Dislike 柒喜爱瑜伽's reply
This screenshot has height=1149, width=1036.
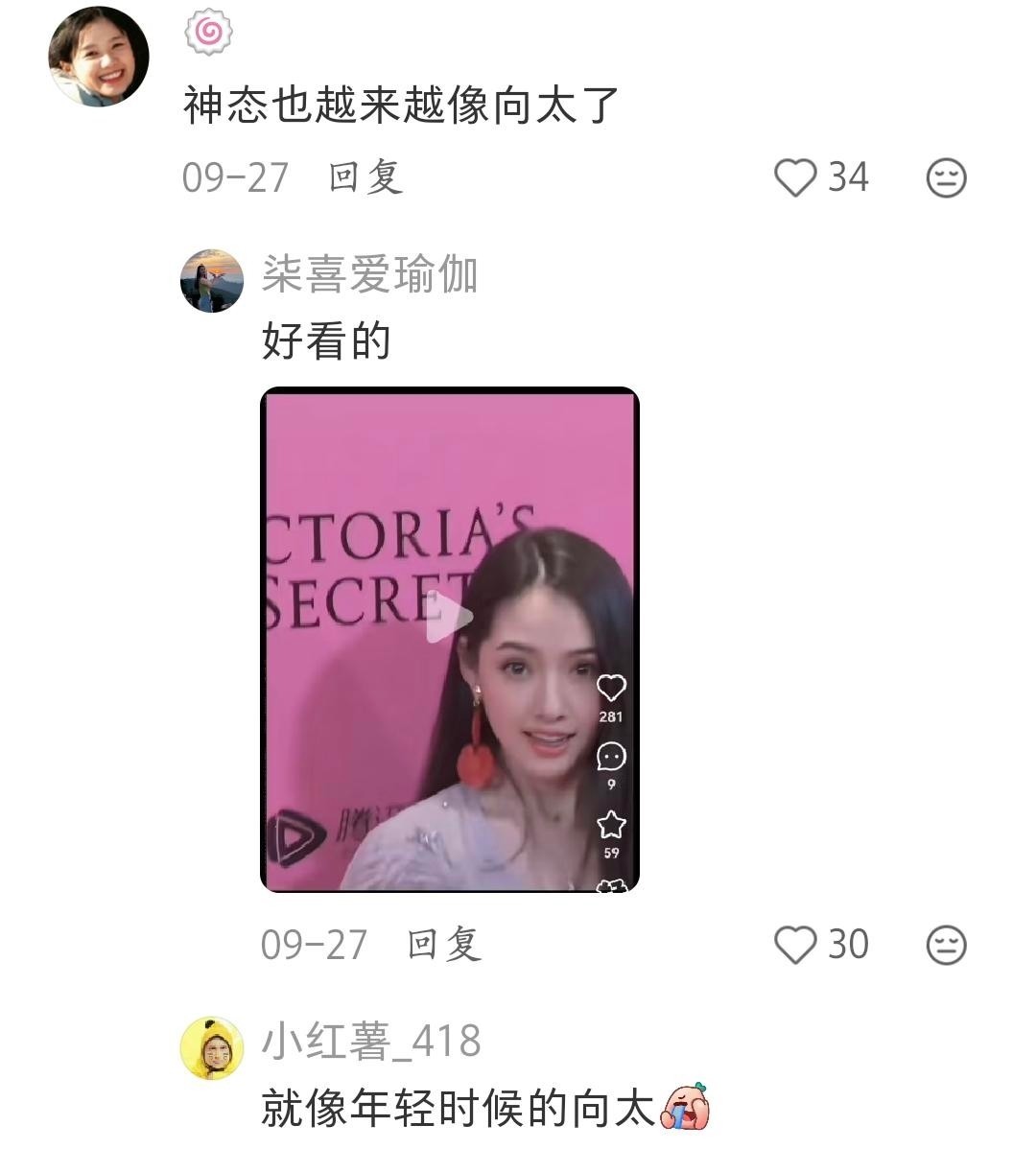pyautogui.click(x=946, y=945)
